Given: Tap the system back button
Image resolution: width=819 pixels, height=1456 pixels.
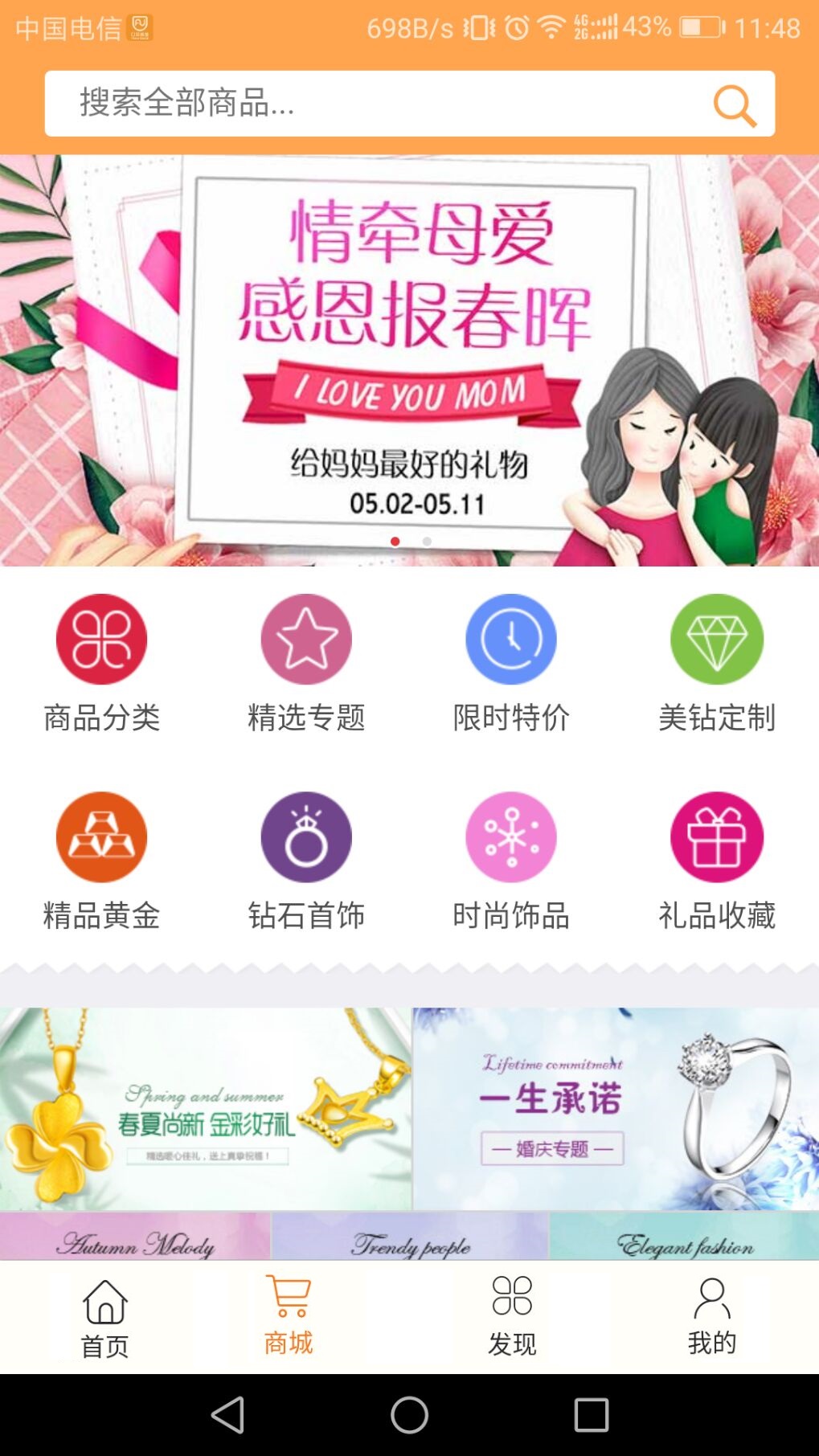Looking at the screenshot, I should [227, 1414].
